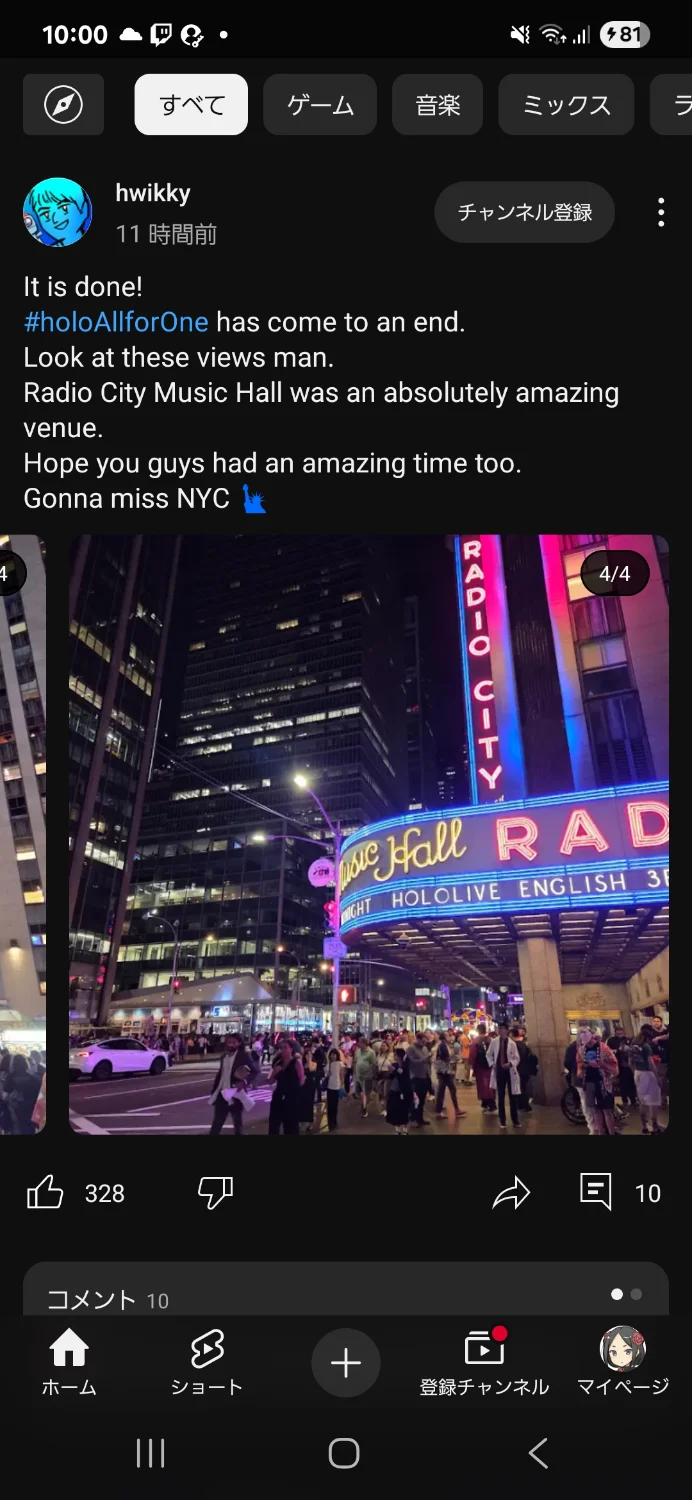The width and height of the screenshot is (692, 1500).
Task: Select the ゲーム filter chip
Action: pos(320,104)
